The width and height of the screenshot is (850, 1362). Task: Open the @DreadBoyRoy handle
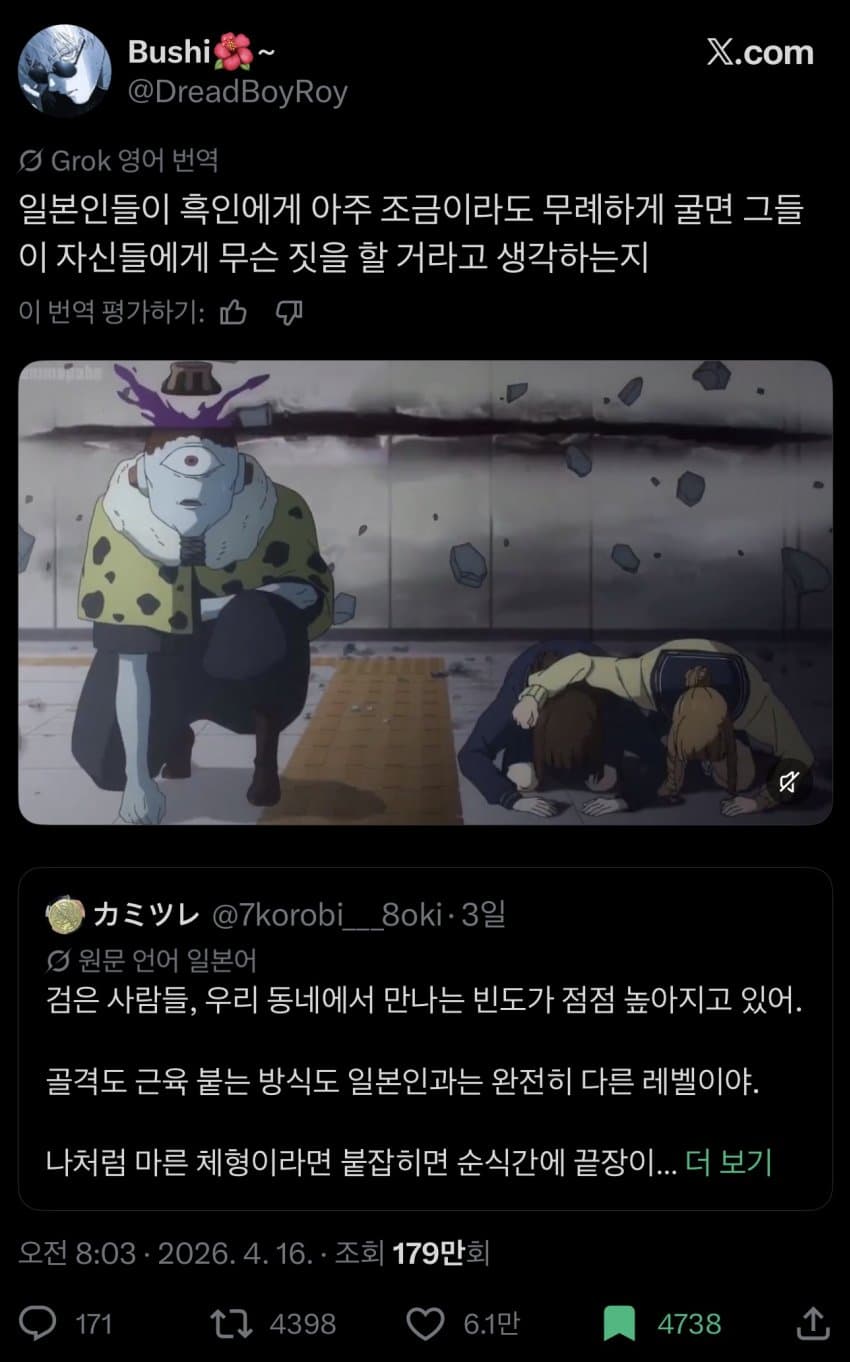tap(238, 93)
